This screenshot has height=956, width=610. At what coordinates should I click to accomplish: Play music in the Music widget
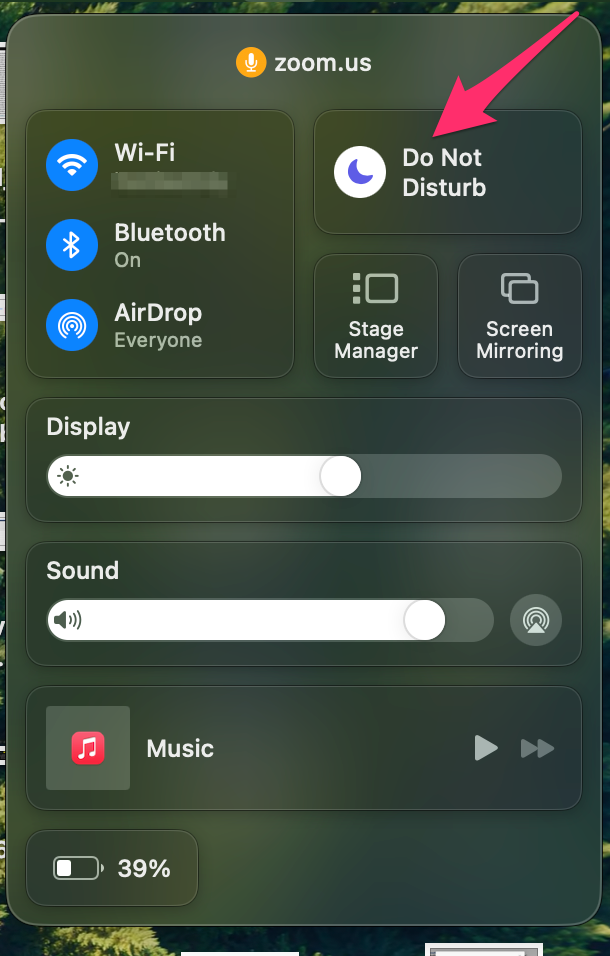coord(486,748)
